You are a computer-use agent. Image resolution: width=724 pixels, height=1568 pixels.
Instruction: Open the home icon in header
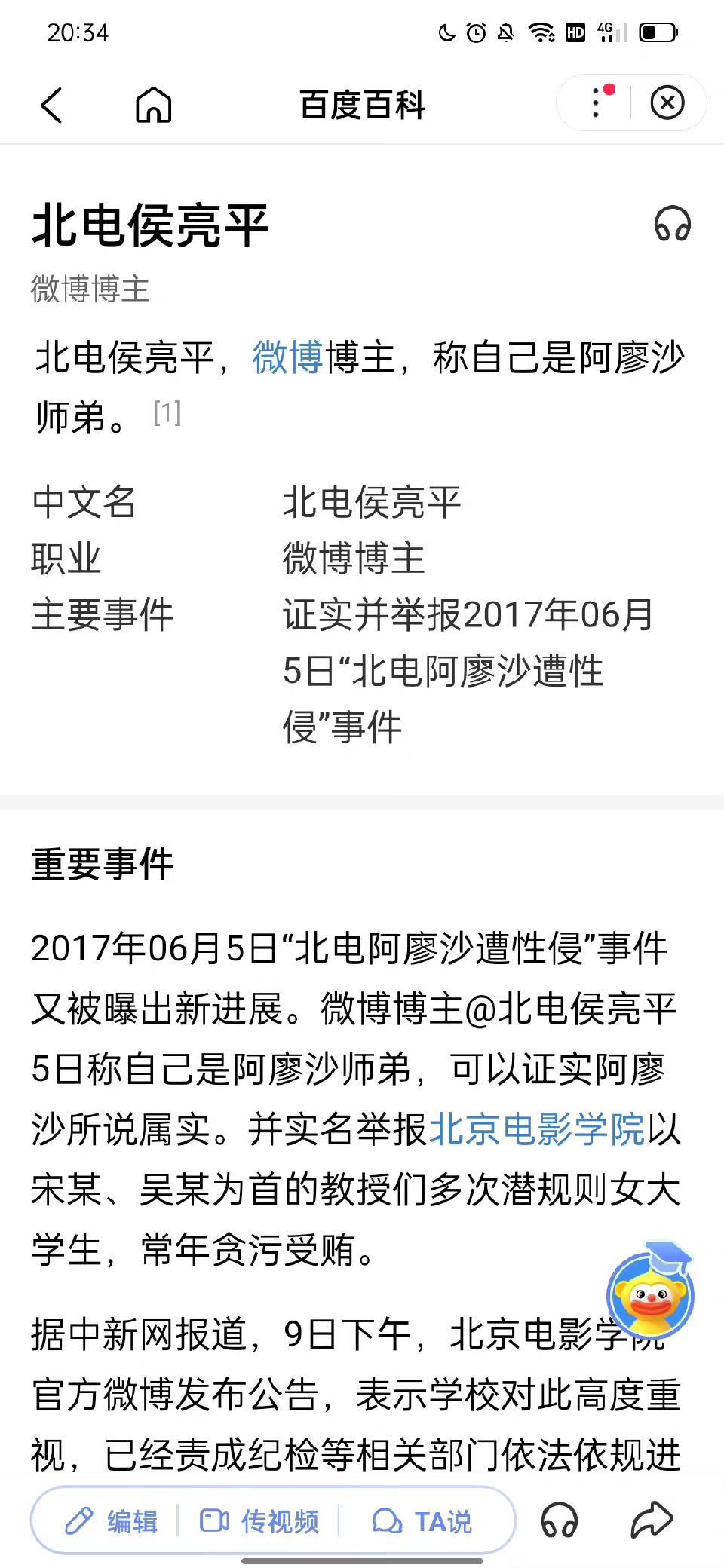coord(154,105)
